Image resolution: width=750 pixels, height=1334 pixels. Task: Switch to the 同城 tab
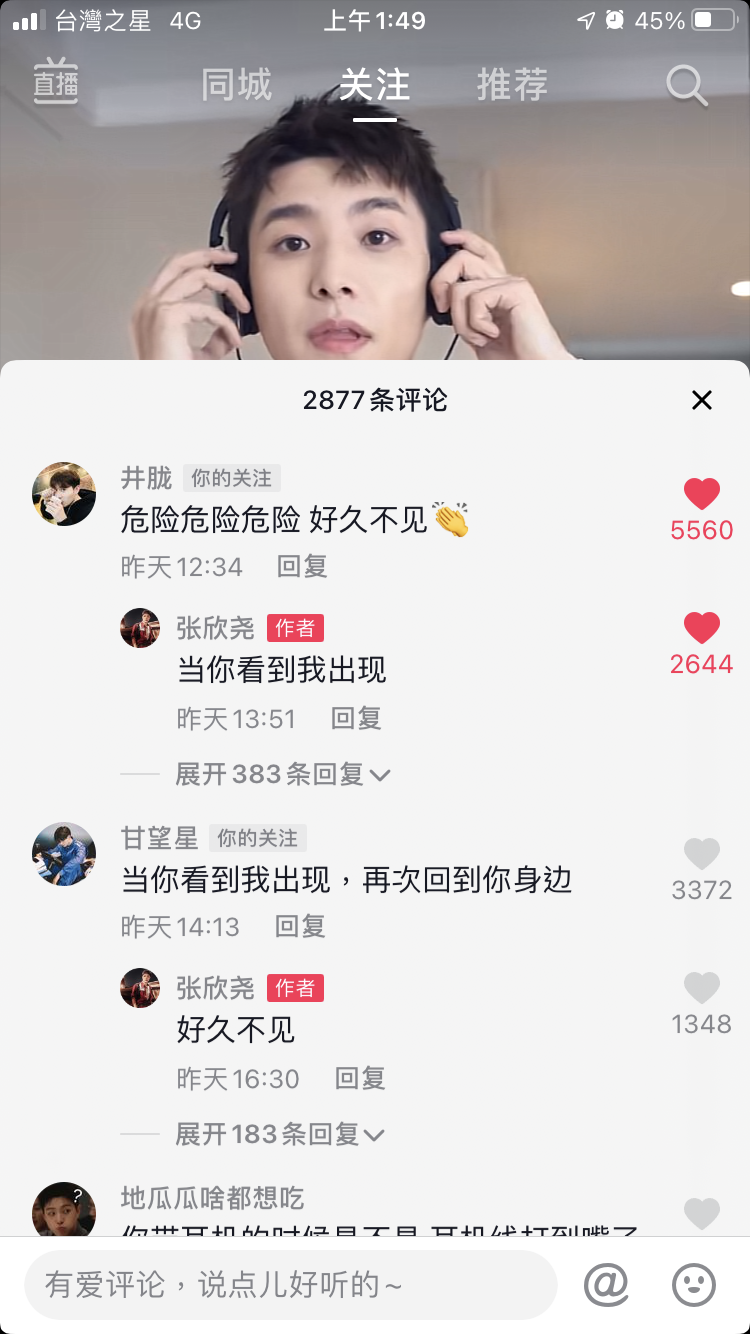click(x=236, y=86)
